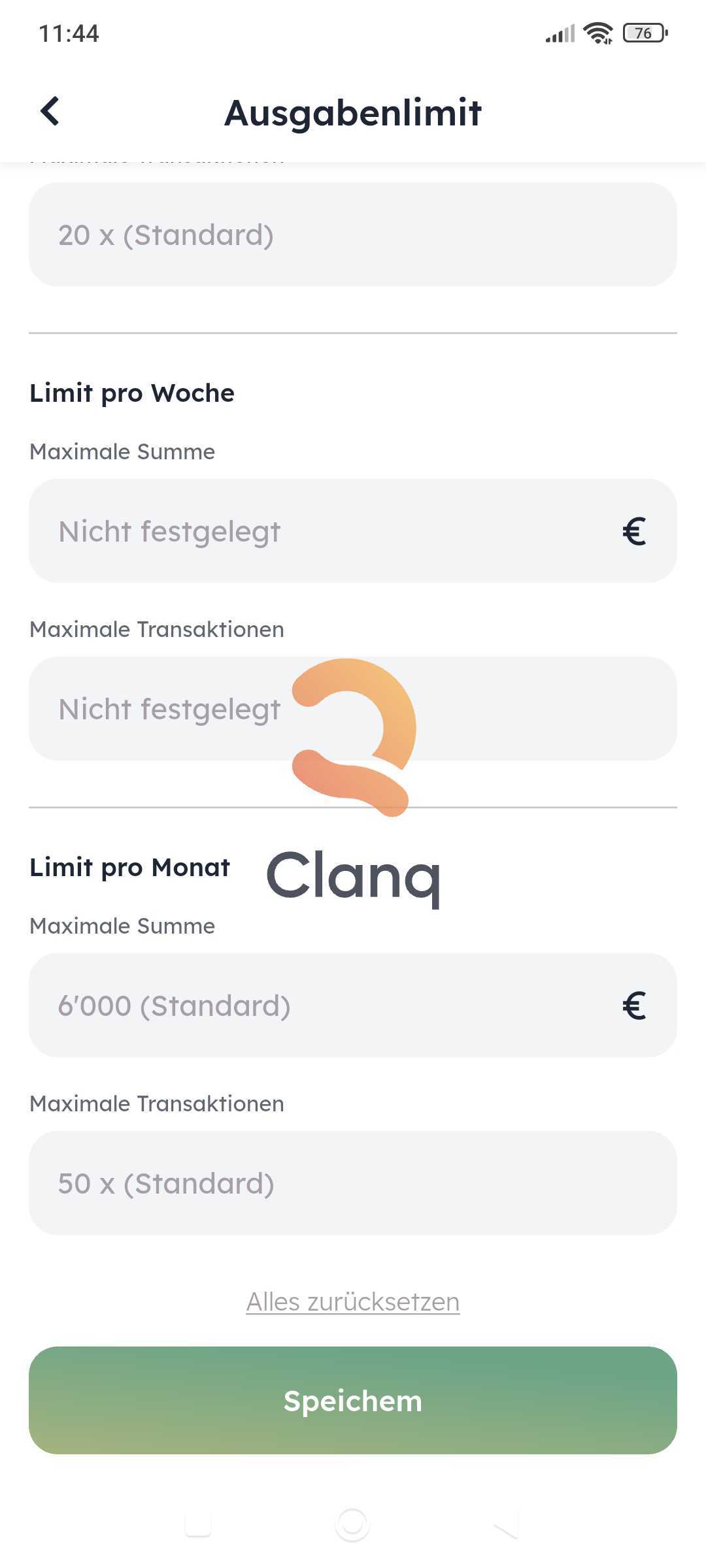Edit monthly 6'000 (Standard) sum field
This screenshot has height=1568, width=706.
coord(353,1005)
